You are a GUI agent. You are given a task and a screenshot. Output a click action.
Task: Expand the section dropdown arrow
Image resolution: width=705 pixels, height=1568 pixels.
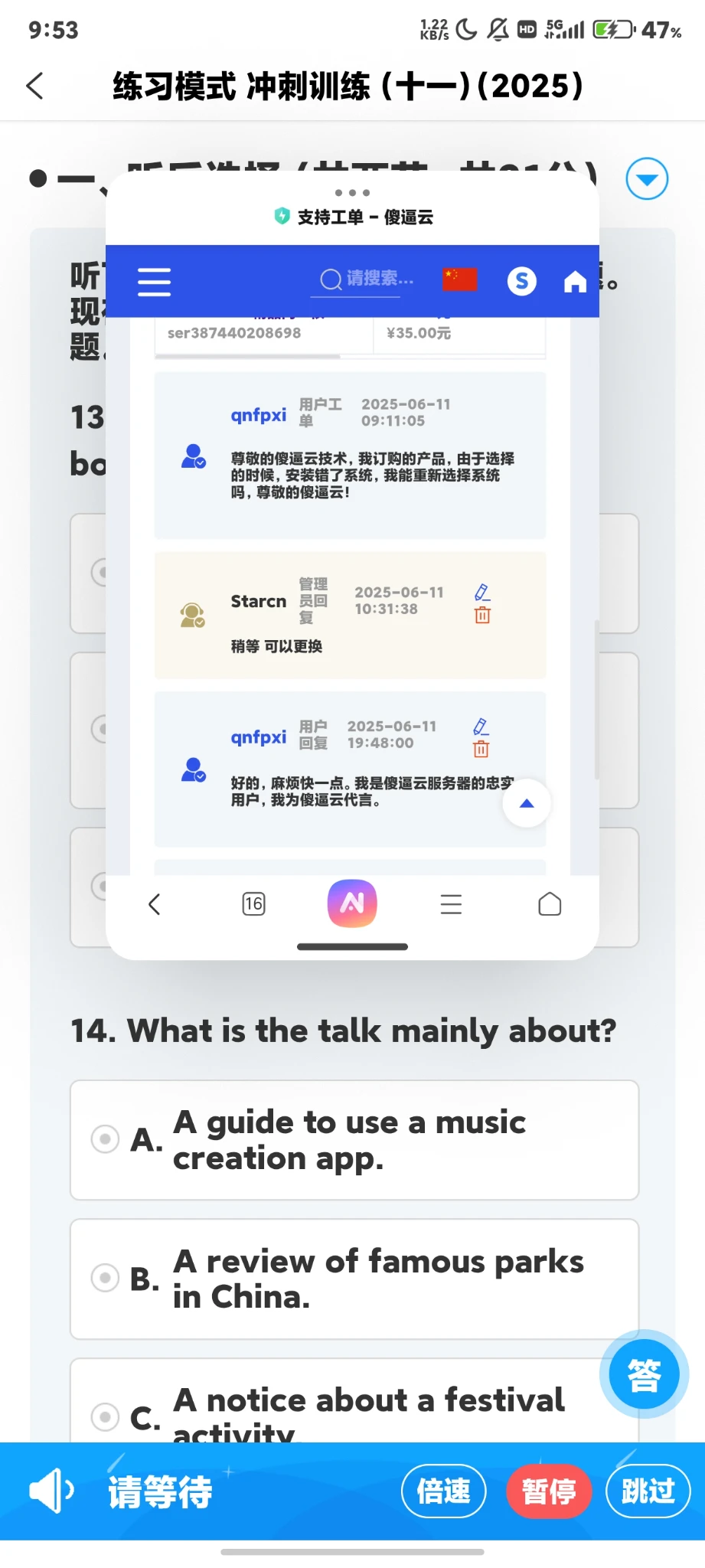point(647,179)
